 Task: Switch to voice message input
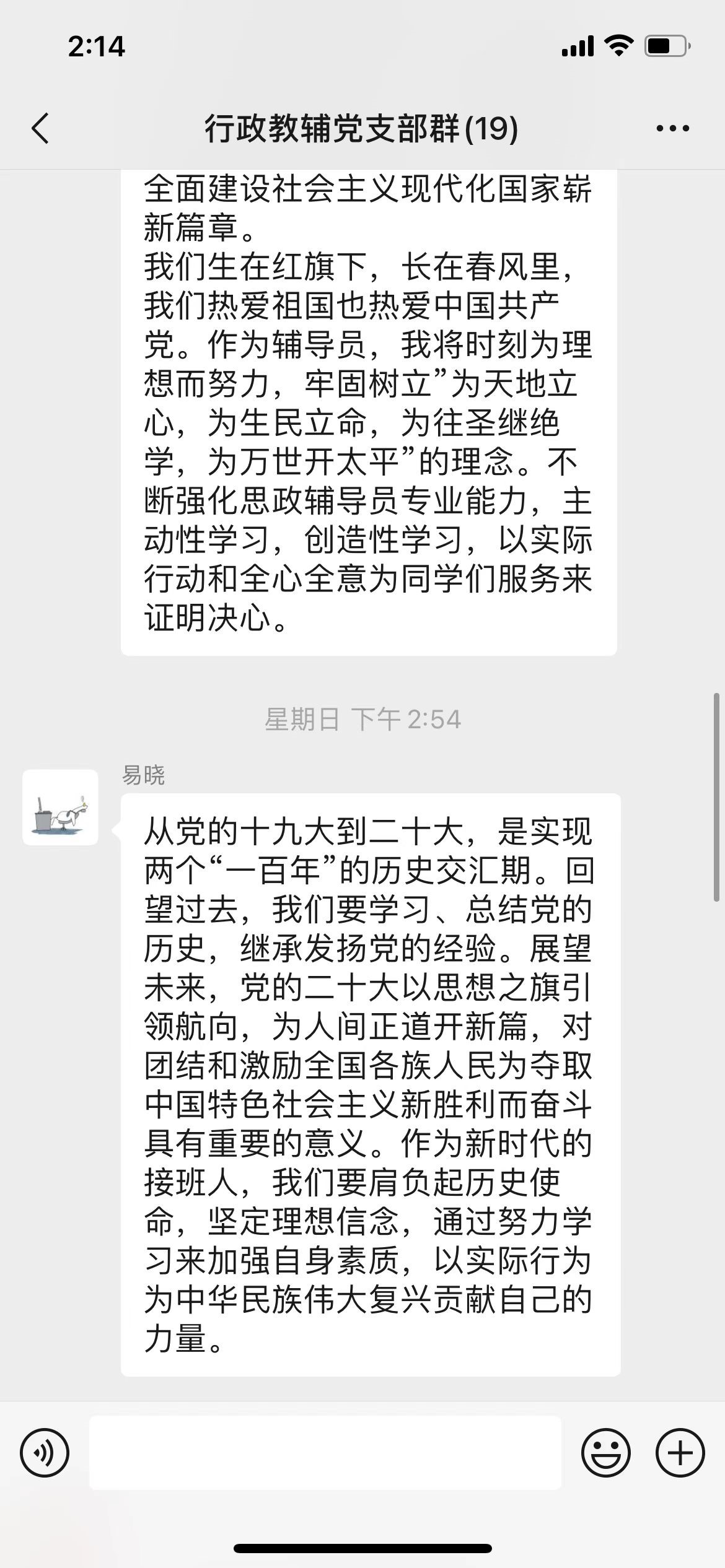coord(45,1453)
